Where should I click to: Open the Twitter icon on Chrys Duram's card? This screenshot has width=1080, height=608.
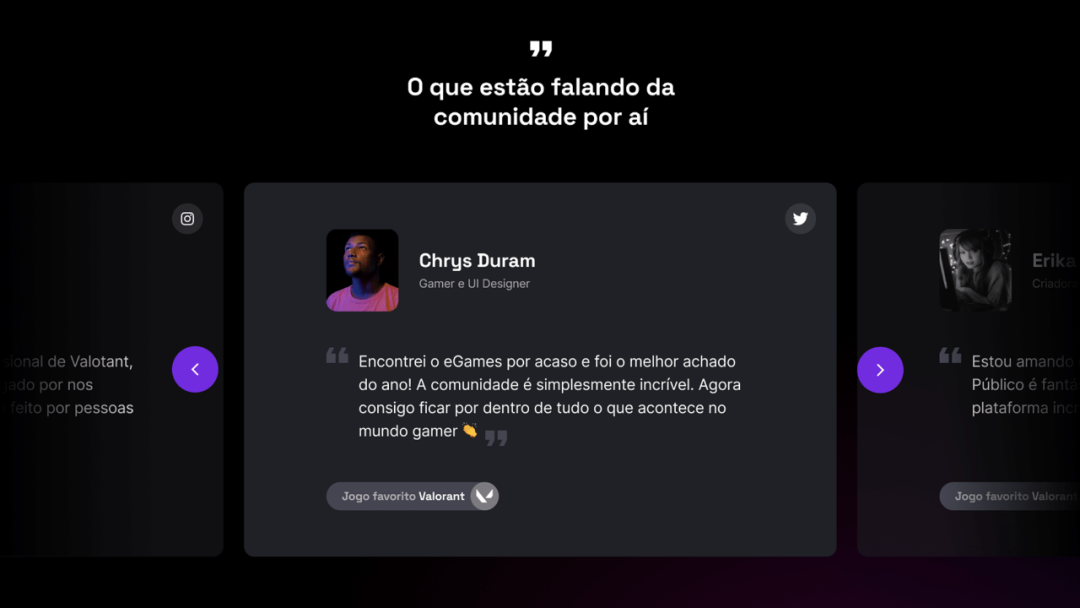click(800, 219)
